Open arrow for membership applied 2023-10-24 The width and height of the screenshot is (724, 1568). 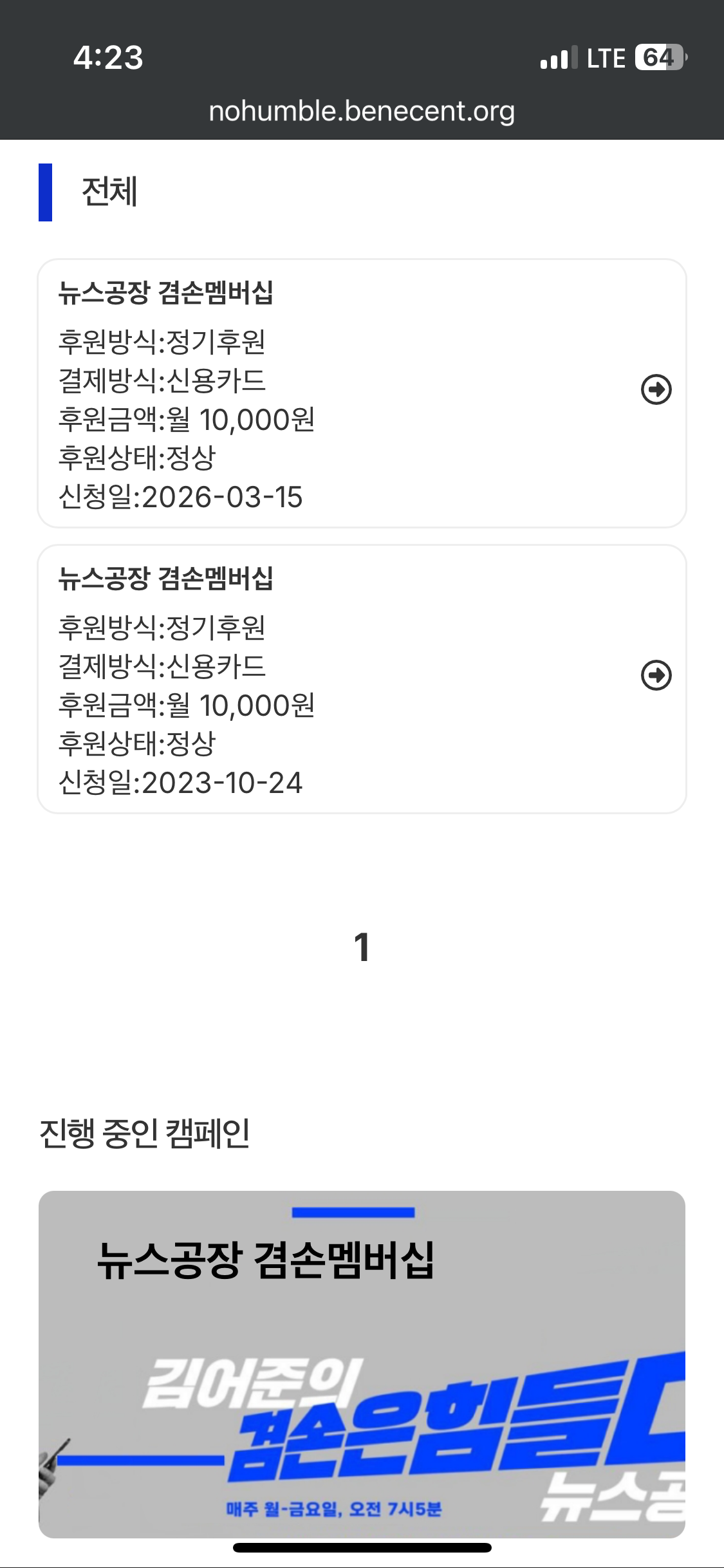[x=656, y=675]
